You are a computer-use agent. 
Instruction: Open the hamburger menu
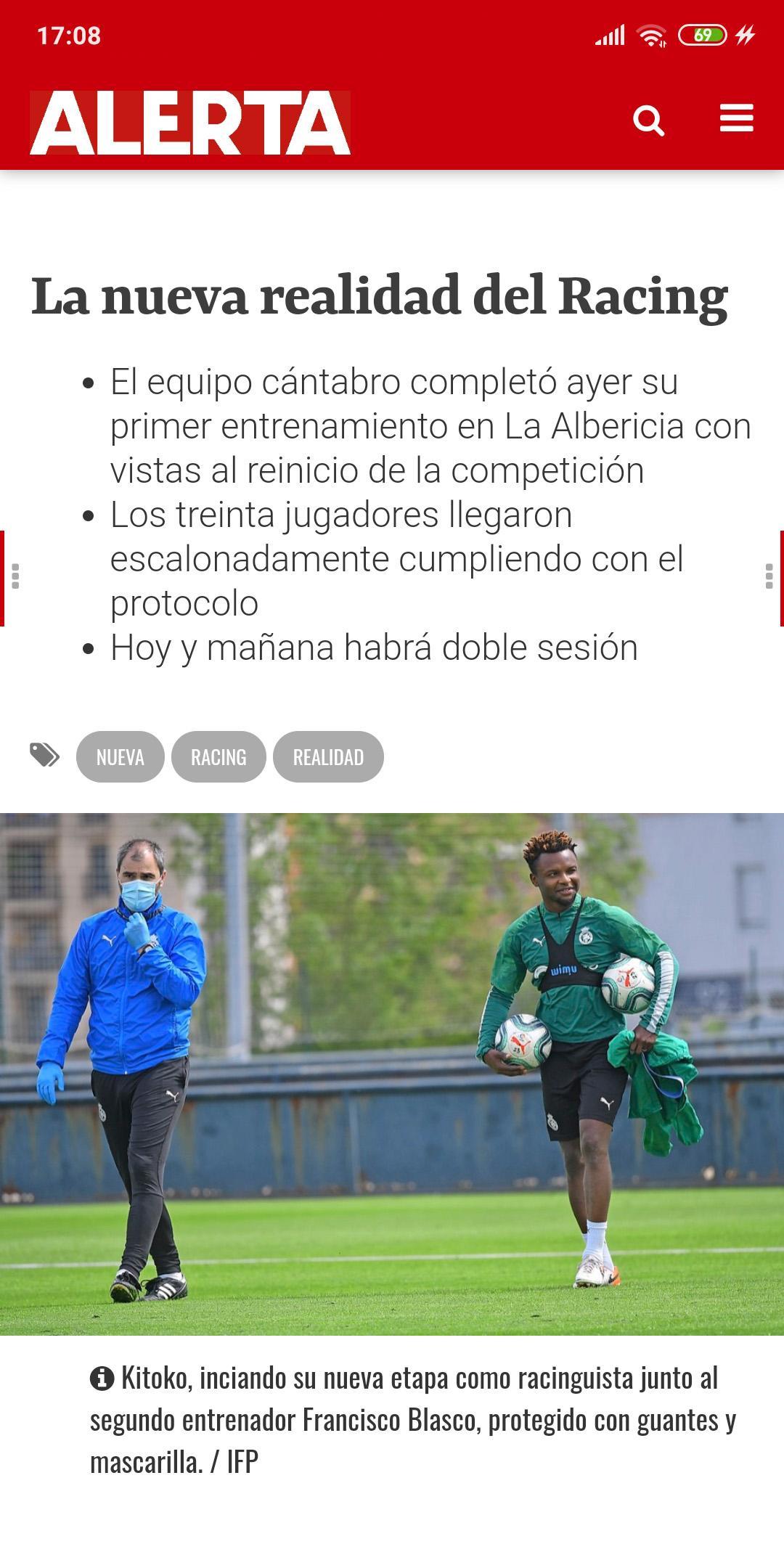(x=736, y=118)
